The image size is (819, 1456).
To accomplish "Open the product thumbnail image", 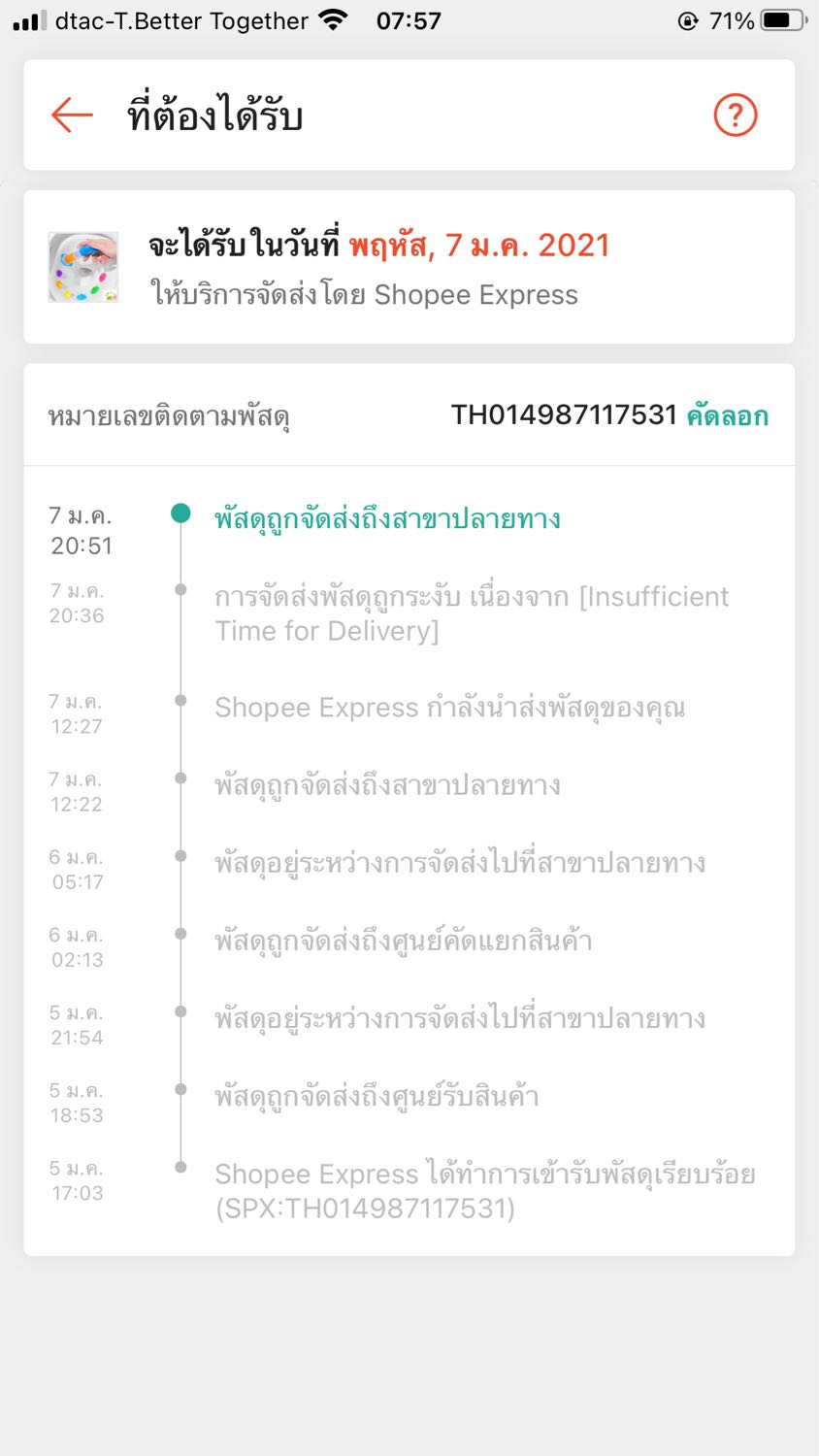I will coord(83,267).
